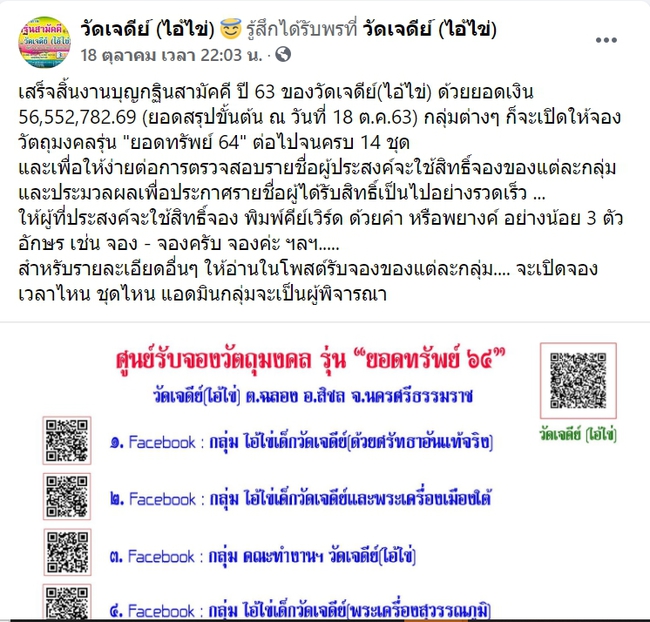The height and width of the screenshot is (622, 650).
Task: Open the post's three-dot overflow menu
Action: coord(607,40)
